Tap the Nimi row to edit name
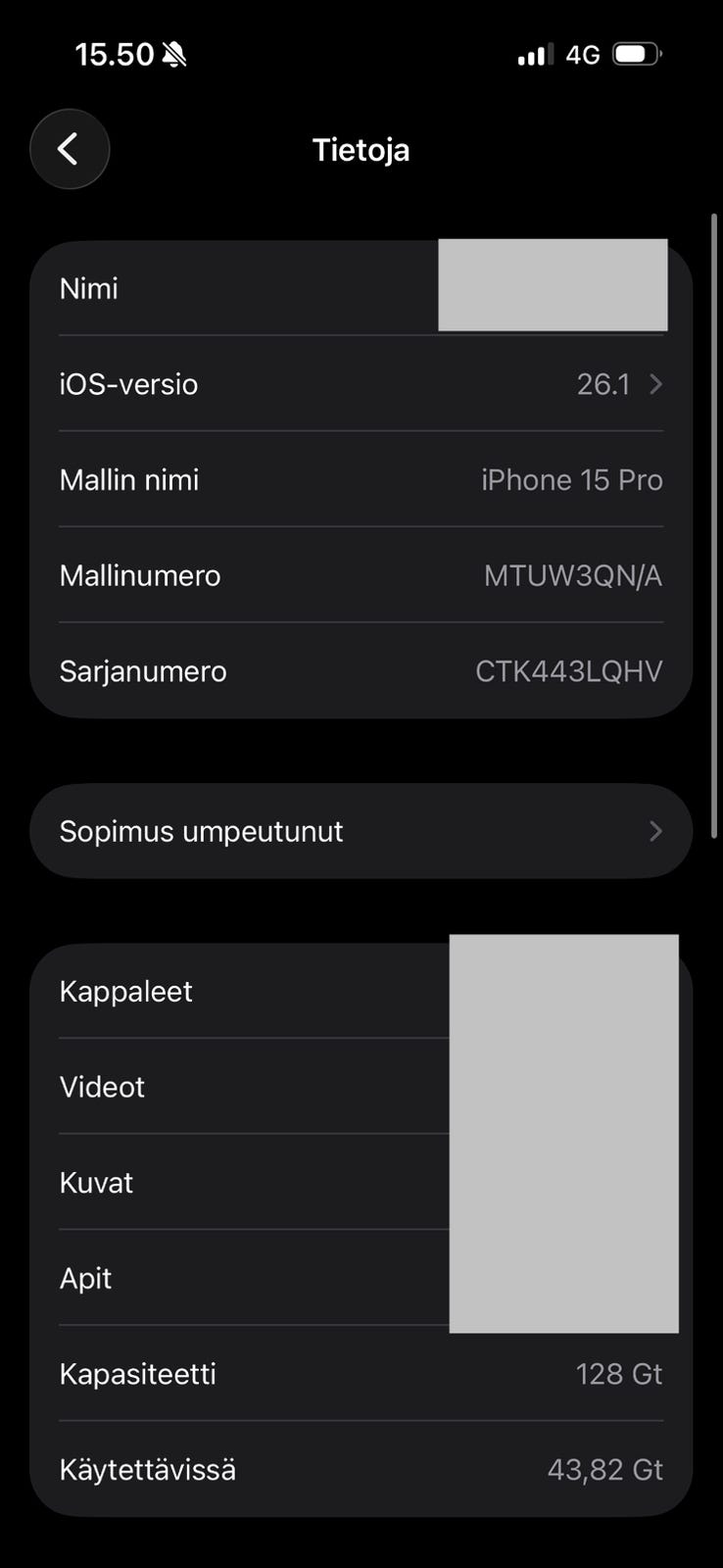 tap(245, 289)
